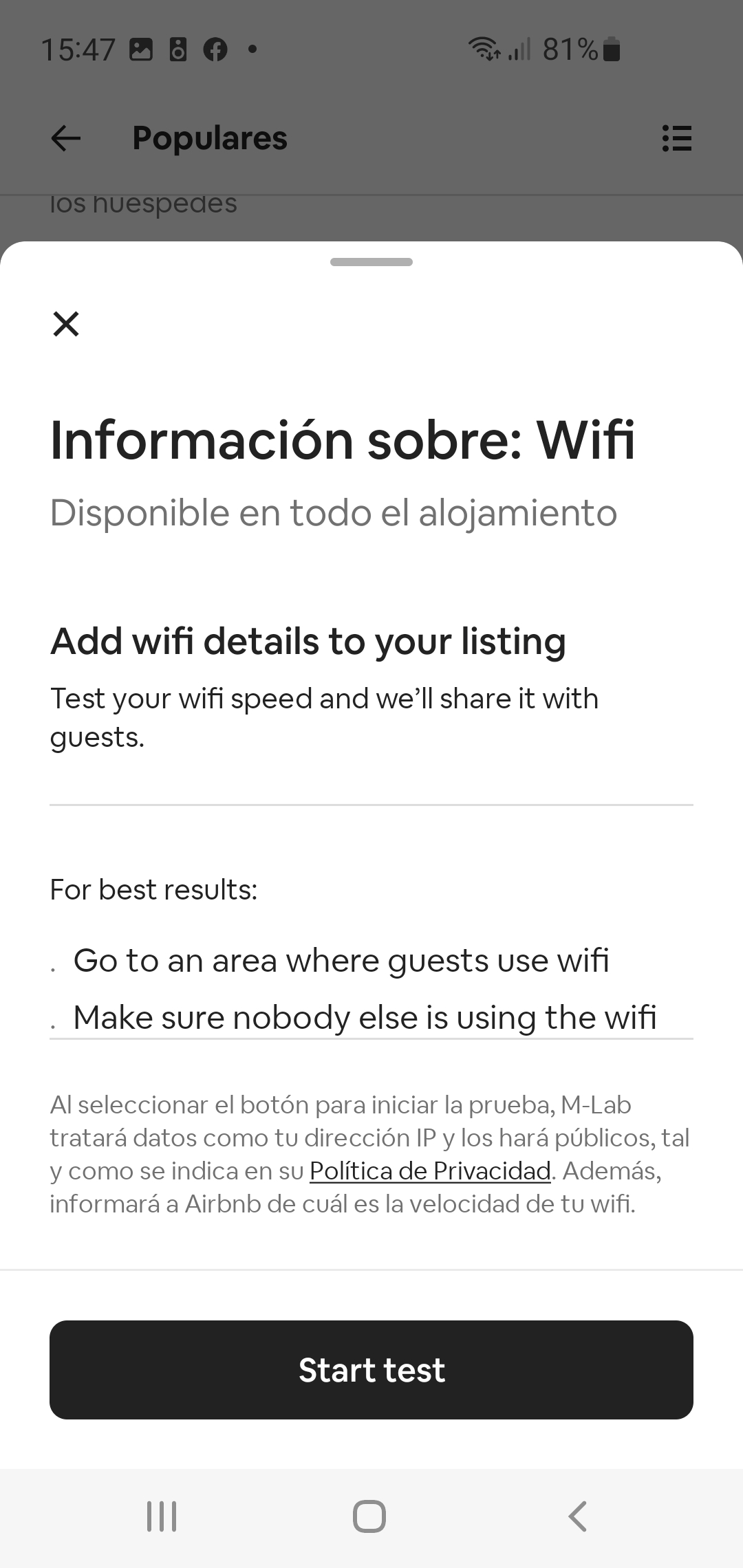Close the Wifi information sheet
Viewport: 743px width, 1568px height.
[66, 323]
